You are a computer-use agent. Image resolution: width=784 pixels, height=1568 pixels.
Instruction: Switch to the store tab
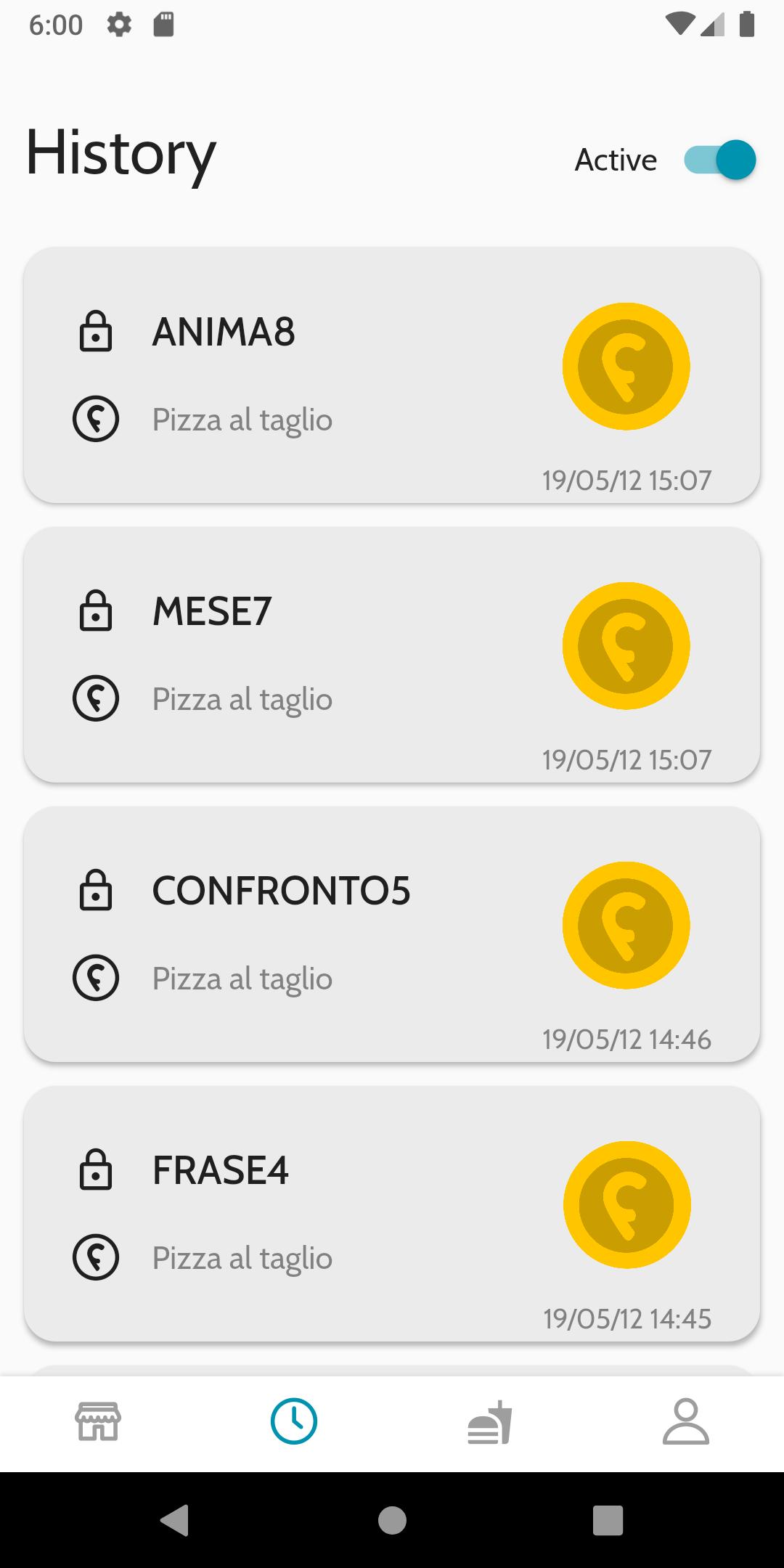click(x=98, y=1421)
